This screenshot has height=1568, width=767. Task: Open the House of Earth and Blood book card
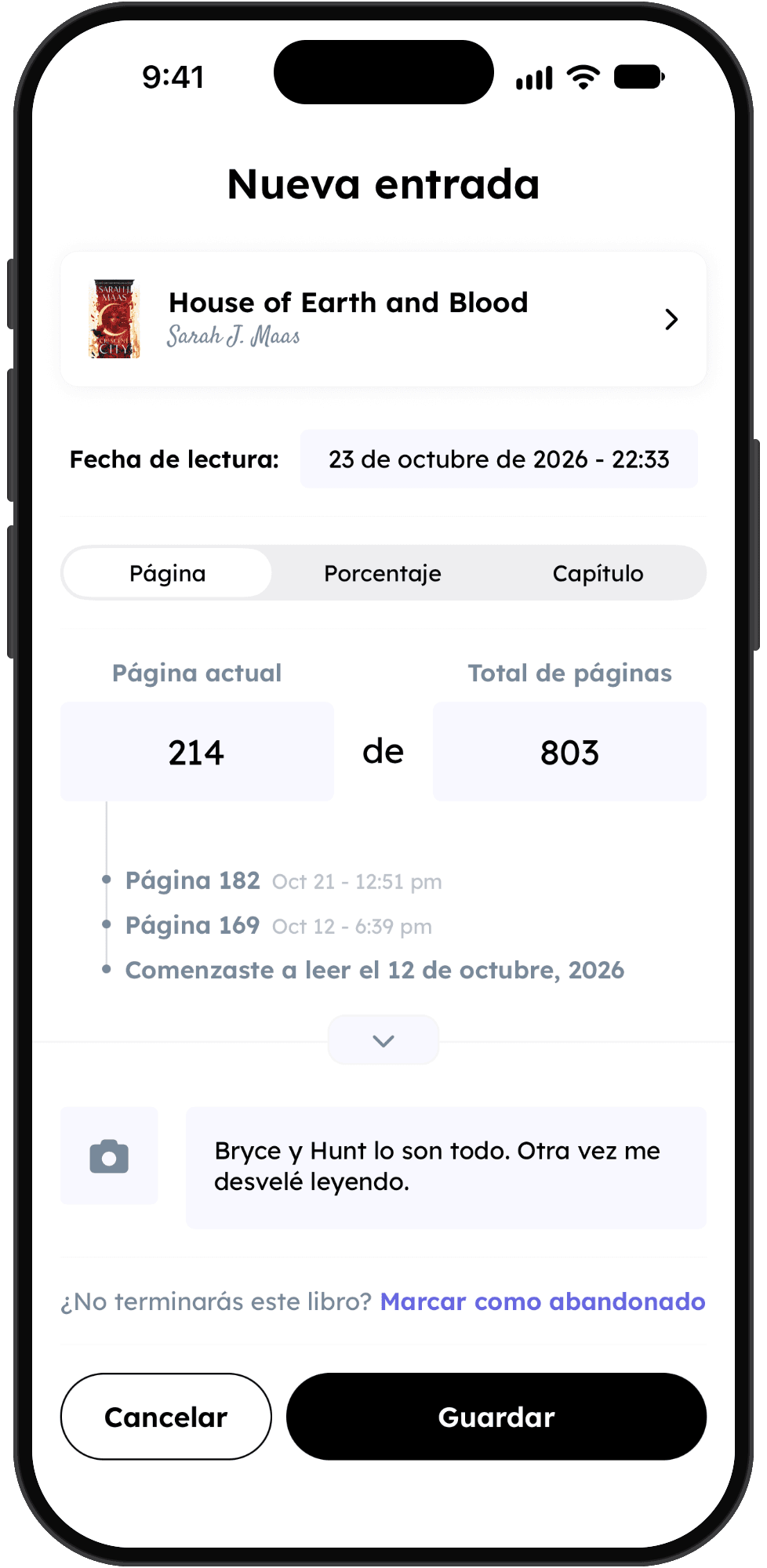click(383, 319)
